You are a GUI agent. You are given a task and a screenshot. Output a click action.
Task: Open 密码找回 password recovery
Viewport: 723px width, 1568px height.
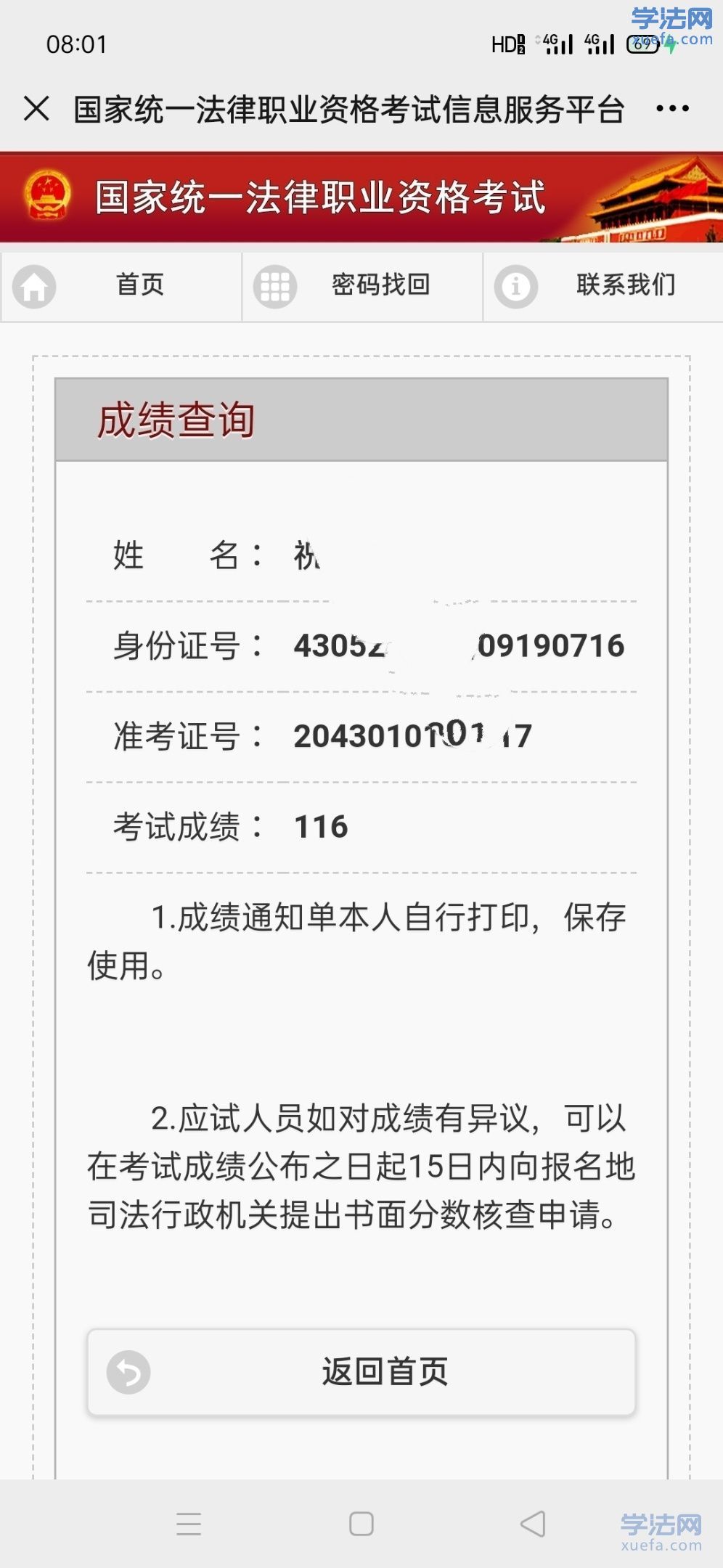[361, 285]
